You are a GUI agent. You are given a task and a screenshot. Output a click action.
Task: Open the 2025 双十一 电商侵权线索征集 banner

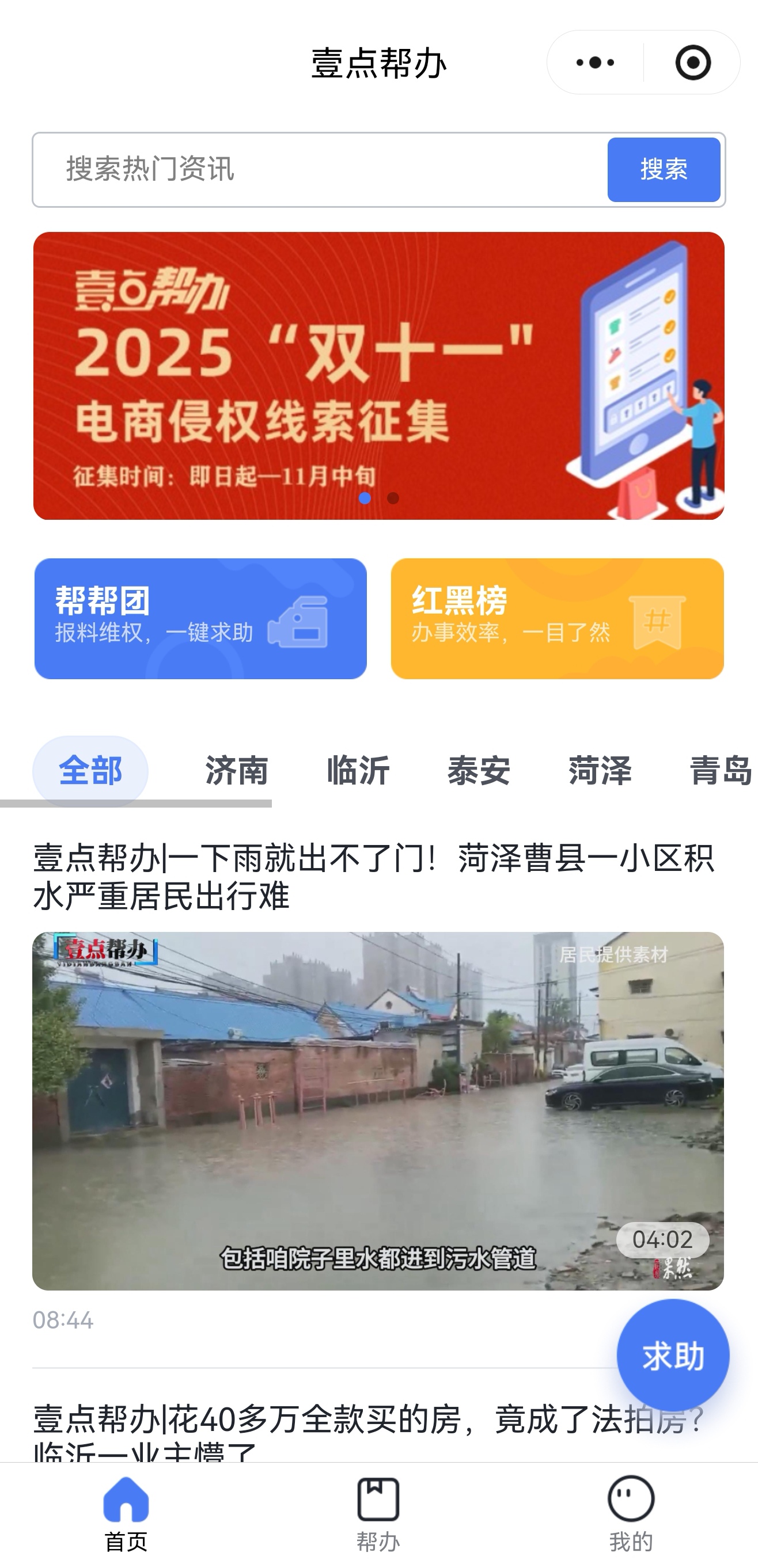(378, 375)
